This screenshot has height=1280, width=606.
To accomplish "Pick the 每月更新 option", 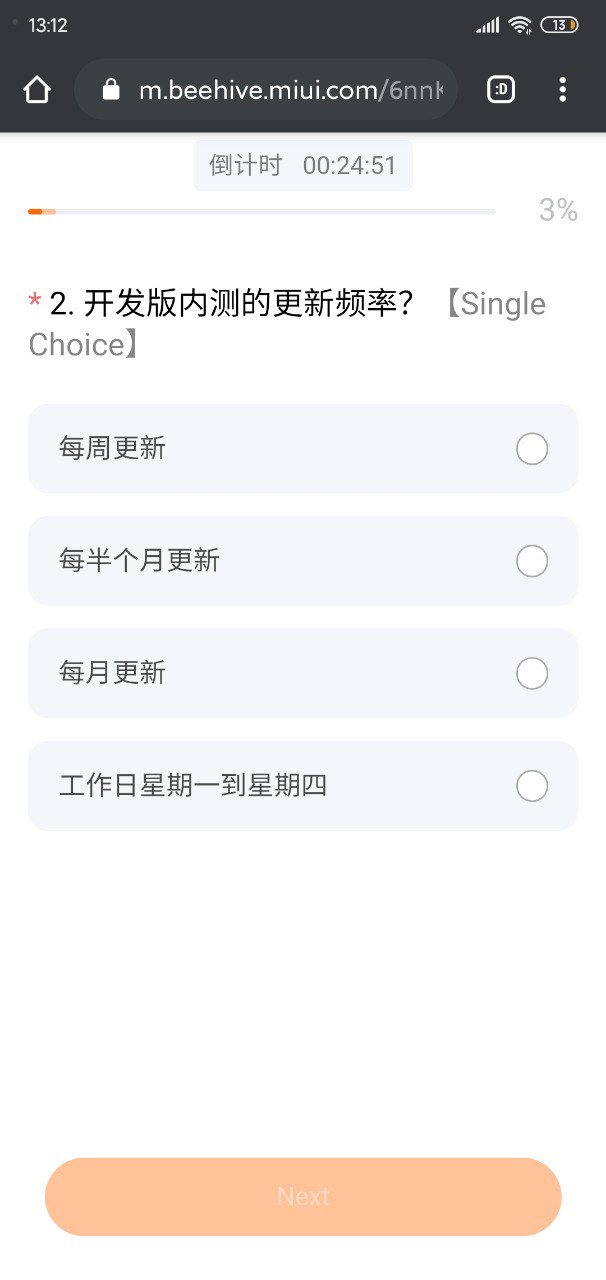I will click(303, 673).
